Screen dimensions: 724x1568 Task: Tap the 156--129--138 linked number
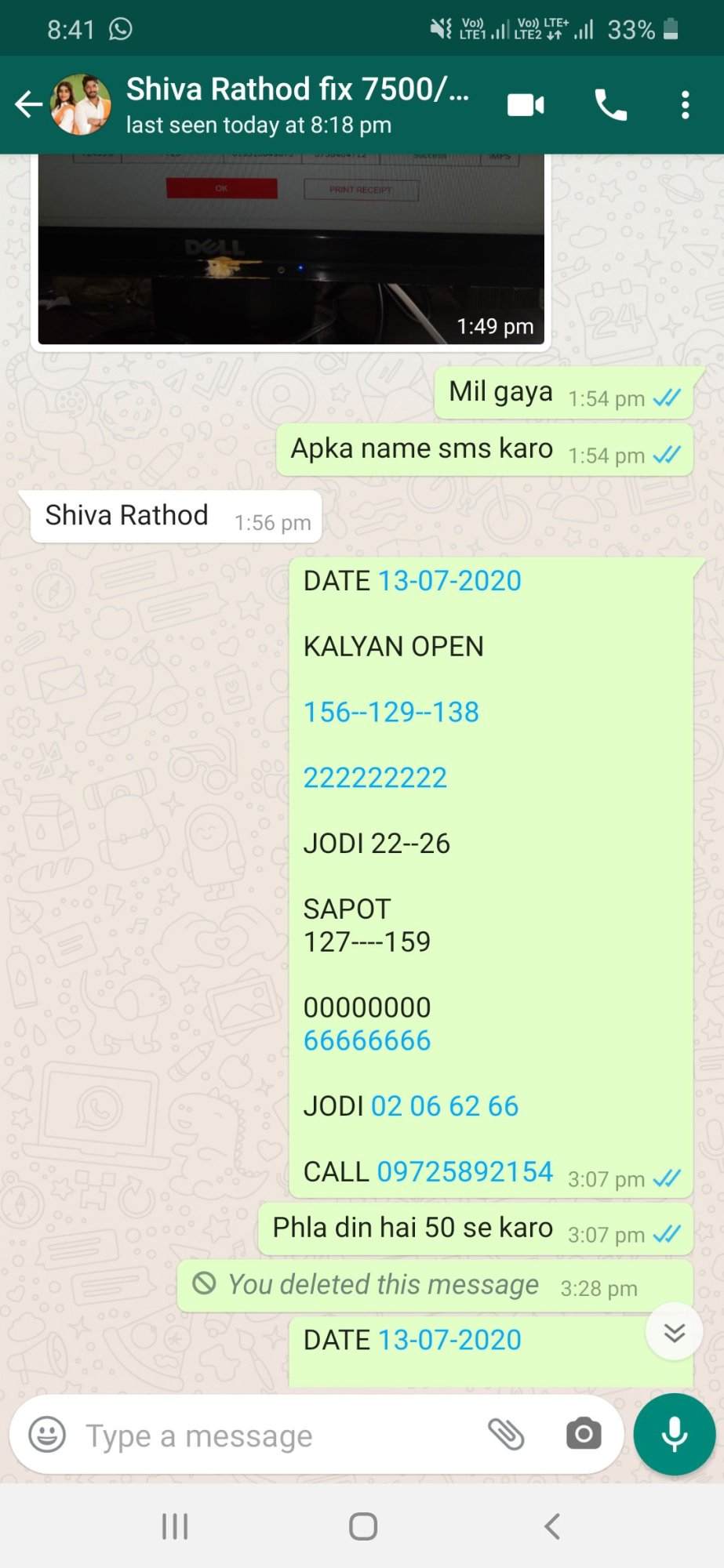(391, 712)
